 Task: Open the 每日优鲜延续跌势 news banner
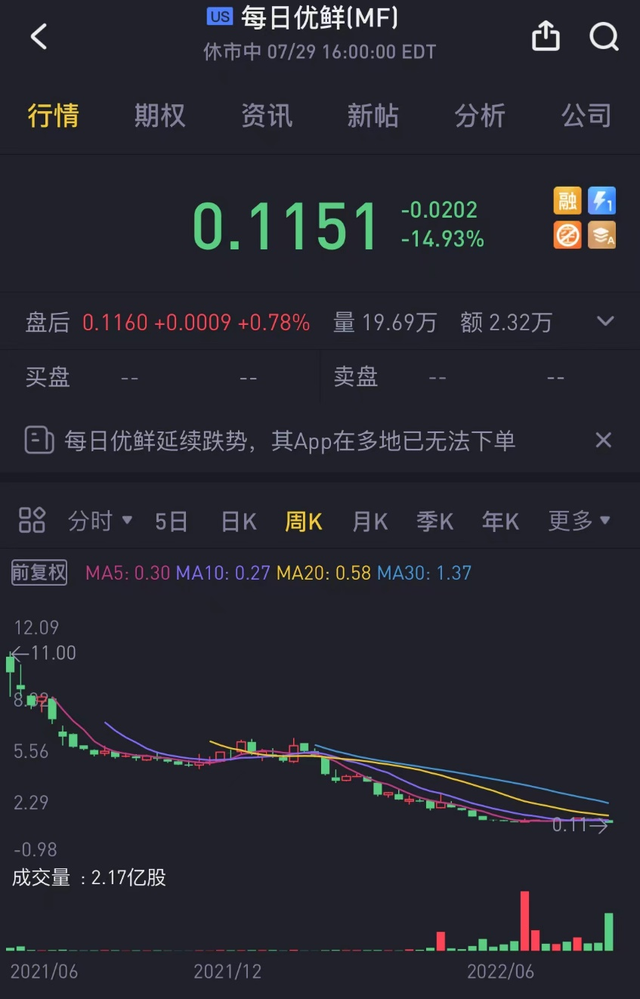(290, 440)
